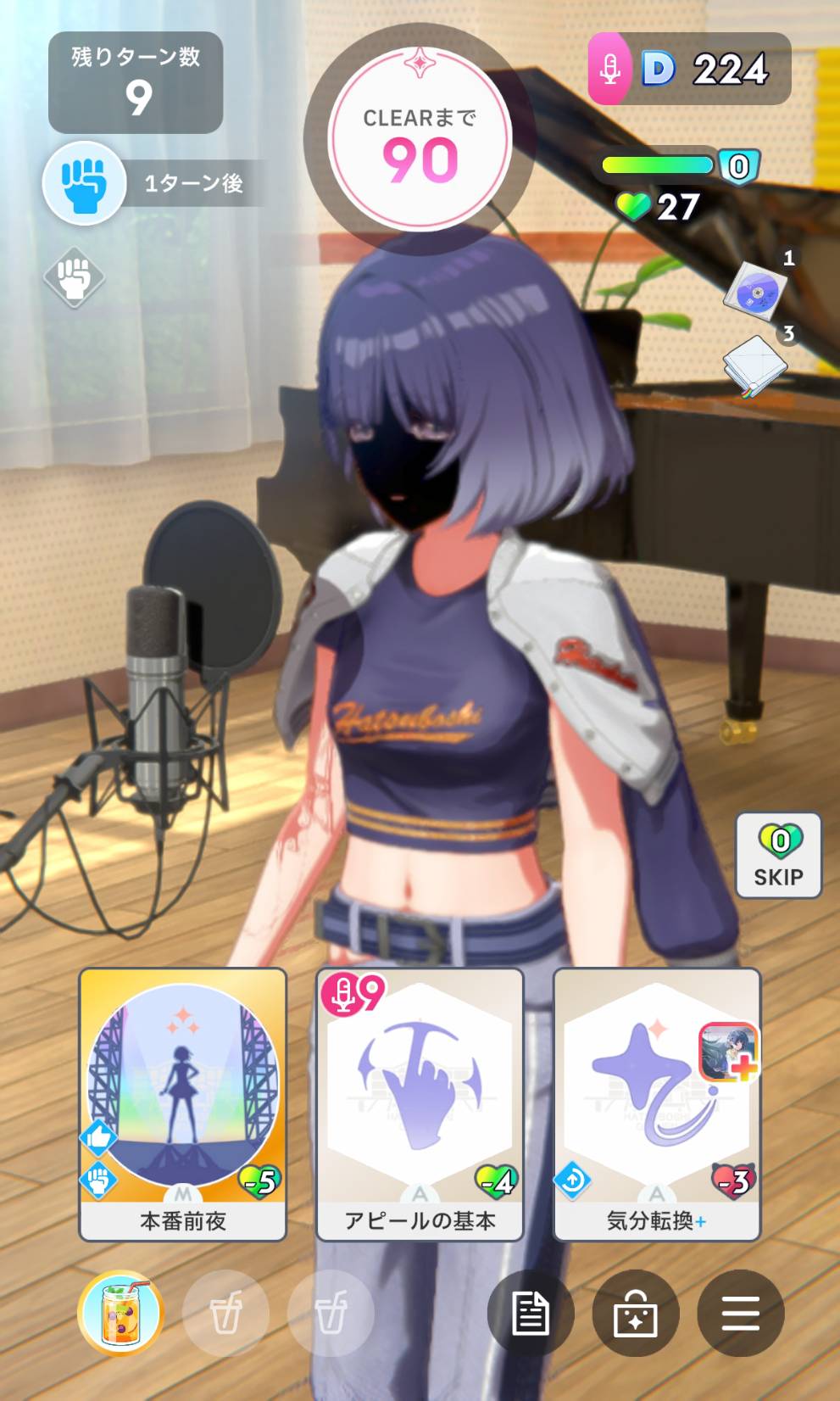This screenshot has height=1401, width=840.
Task: Choose the 気分転換+ card
Action: (x=657, y=1104)
